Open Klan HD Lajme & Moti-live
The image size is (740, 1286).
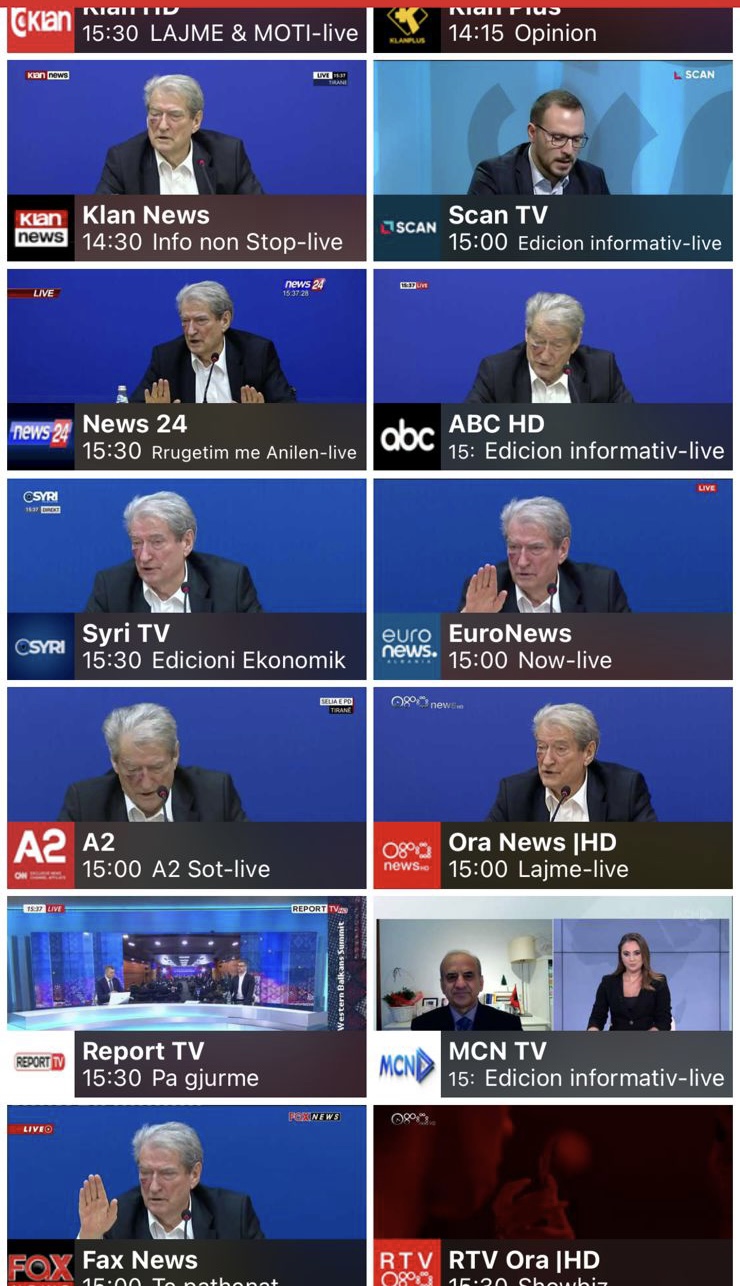[x=186, y=30]
